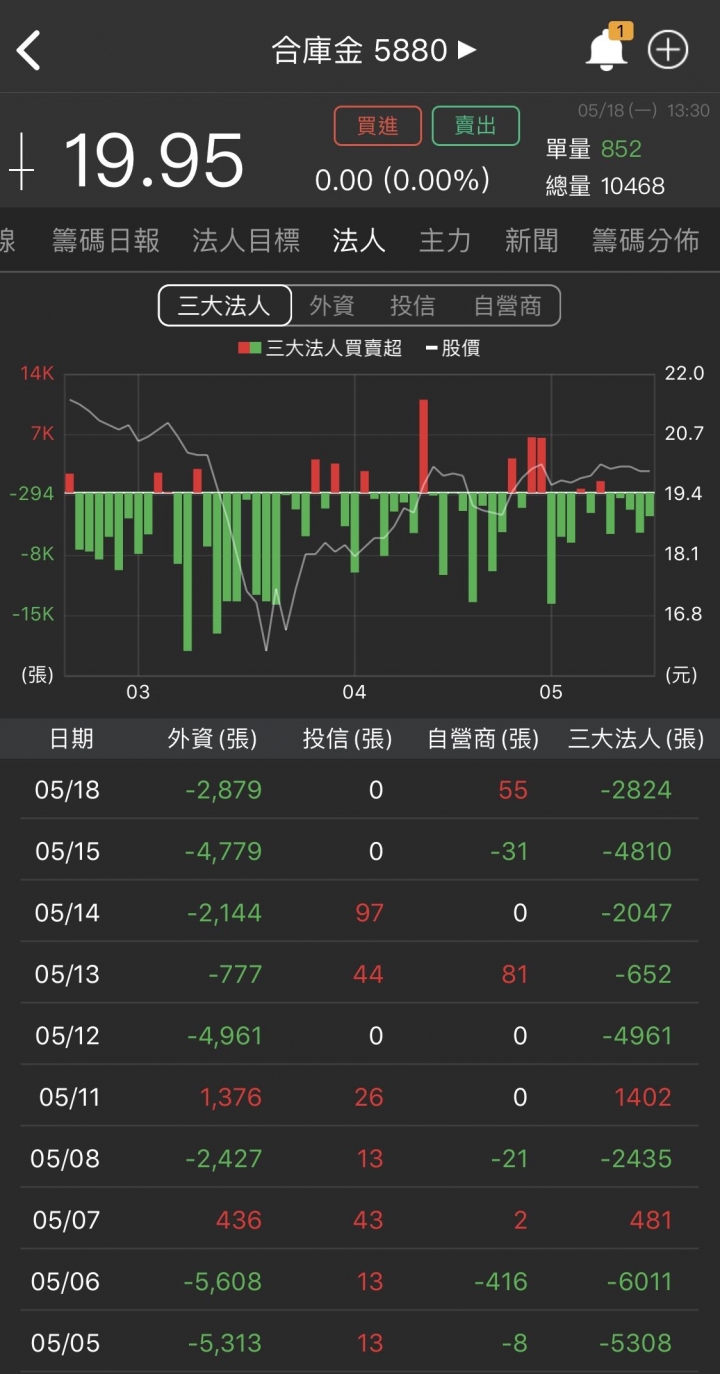Screen dimensions: 720x1374
Task: Open the 籌碼分佈 tab
Action: click(x=645, y=240)
